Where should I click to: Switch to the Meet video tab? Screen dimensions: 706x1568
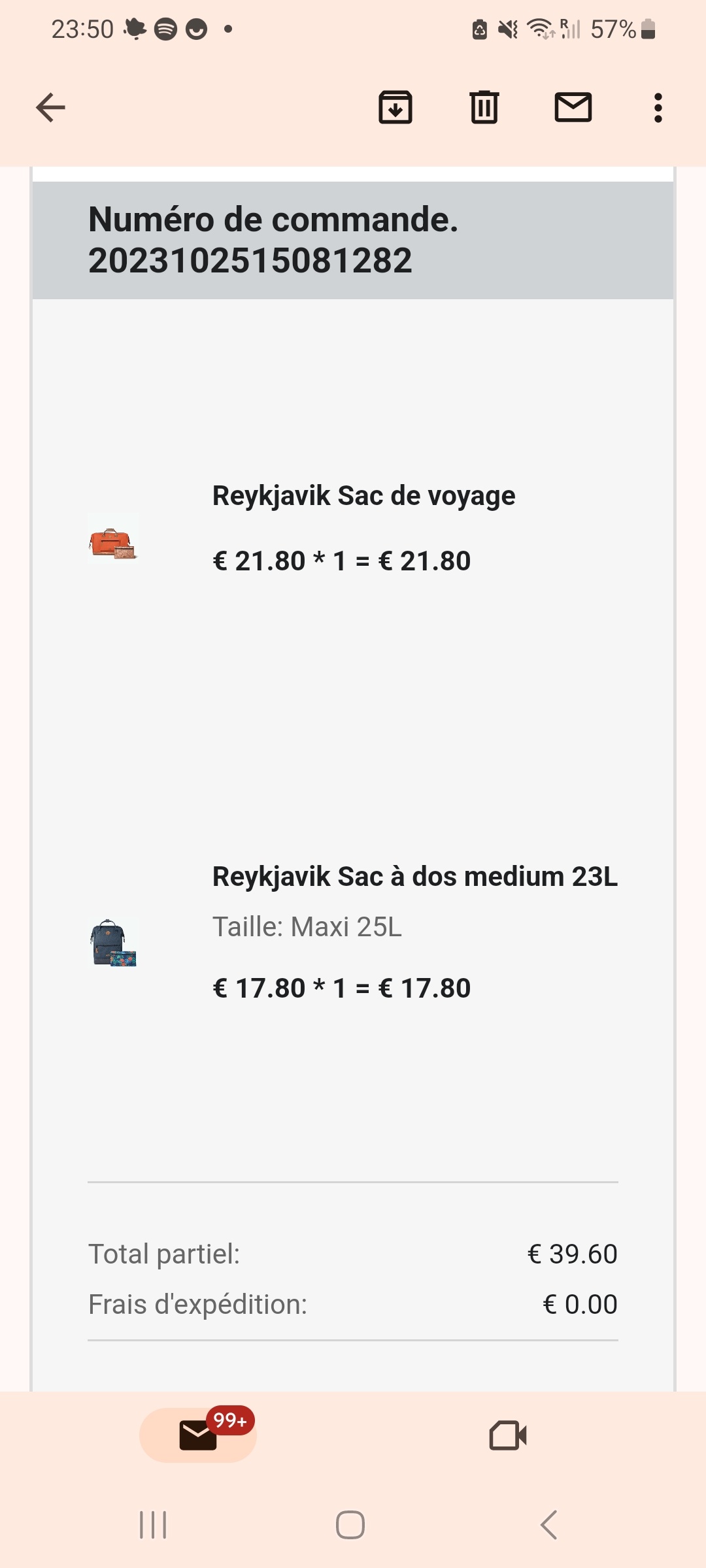[x=508, y=1435]
